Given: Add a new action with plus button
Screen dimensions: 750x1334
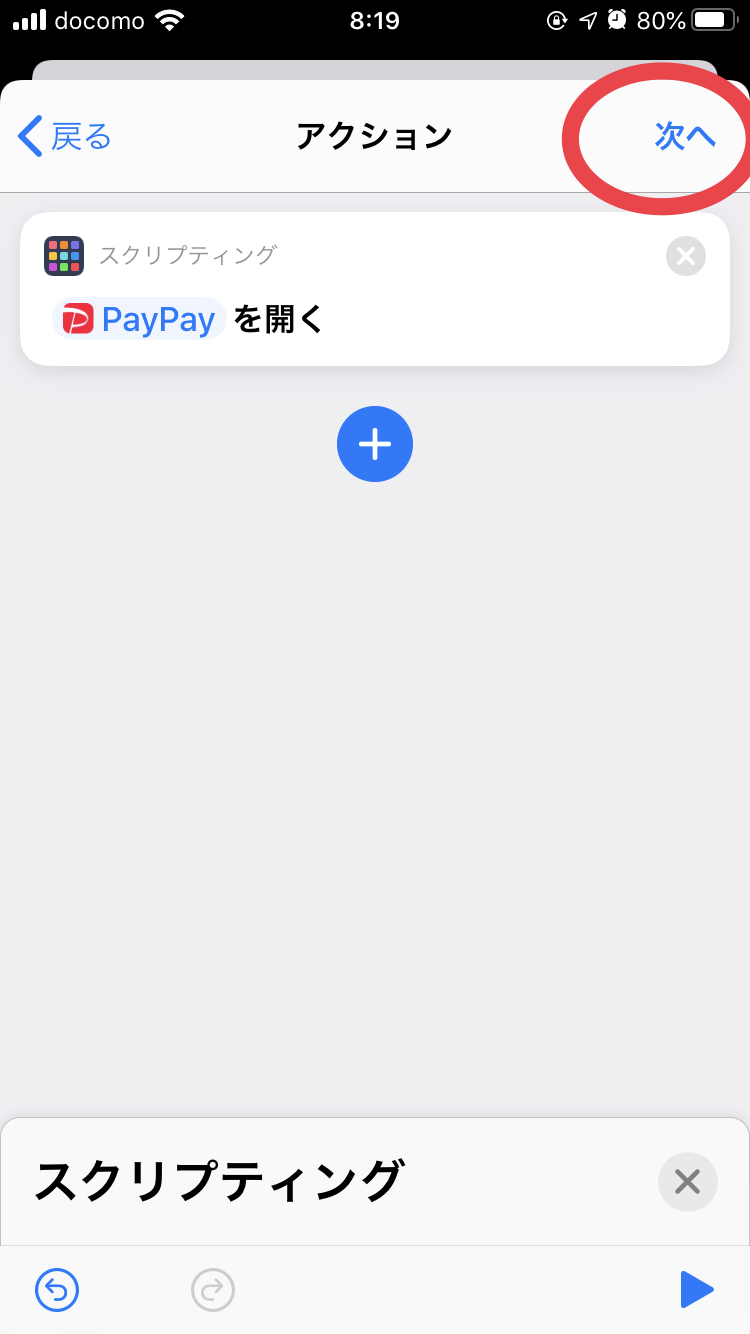Looking at the screenshot, I should point(375,444).
